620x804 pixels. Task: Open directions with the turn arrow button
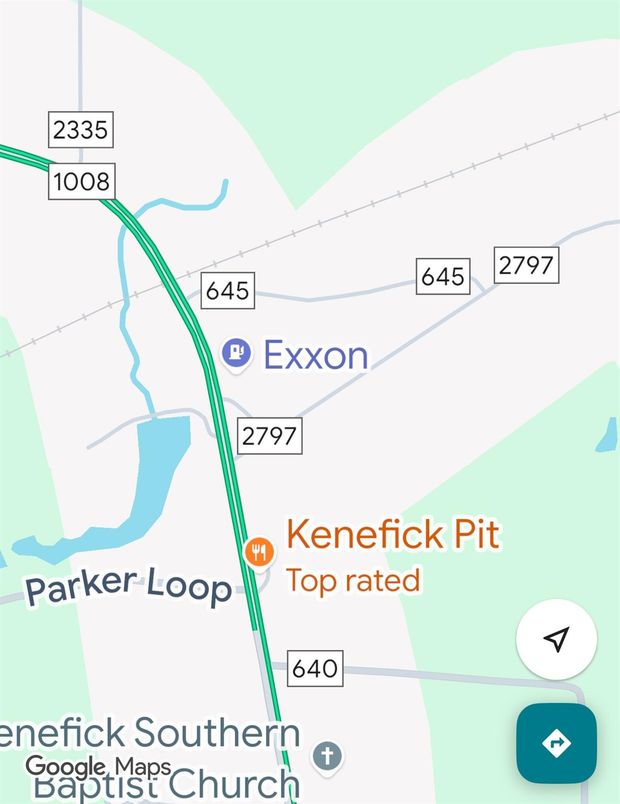pyautogui.click(x=556, y=743)
